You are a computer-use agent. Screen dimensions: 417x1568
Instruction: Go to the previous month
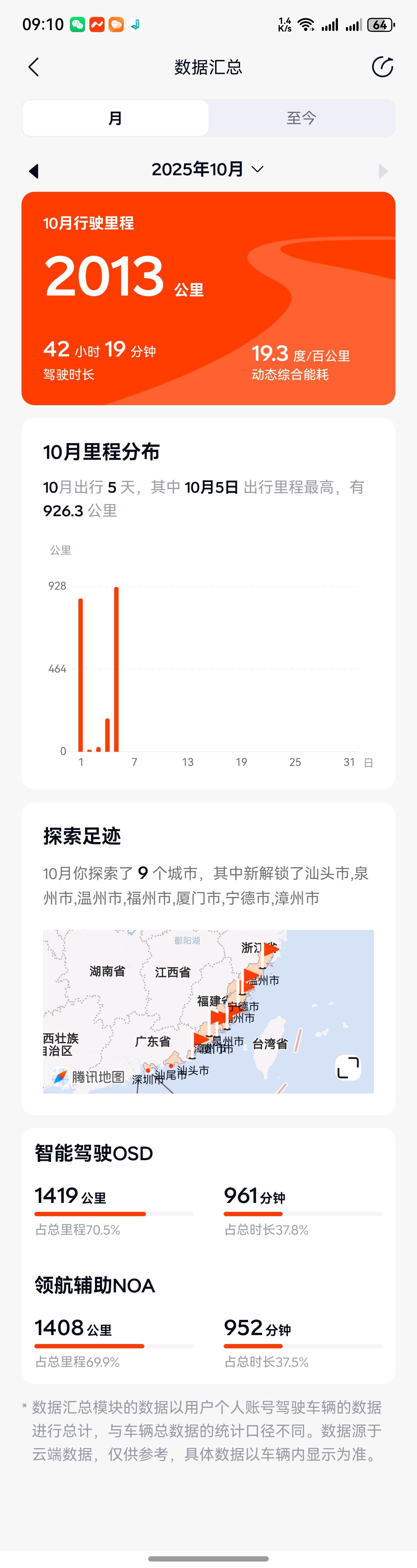[34, 171]
